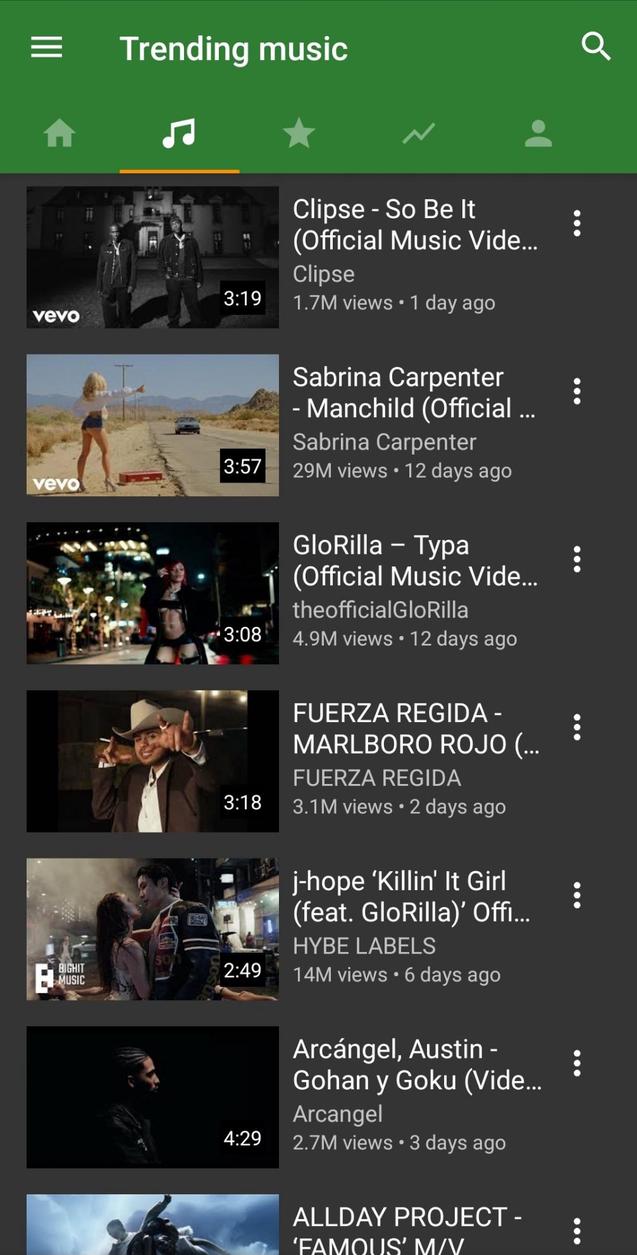Switch to the trending chart tab
This screenshot has height=1255, width=637.
pos(418,134)
